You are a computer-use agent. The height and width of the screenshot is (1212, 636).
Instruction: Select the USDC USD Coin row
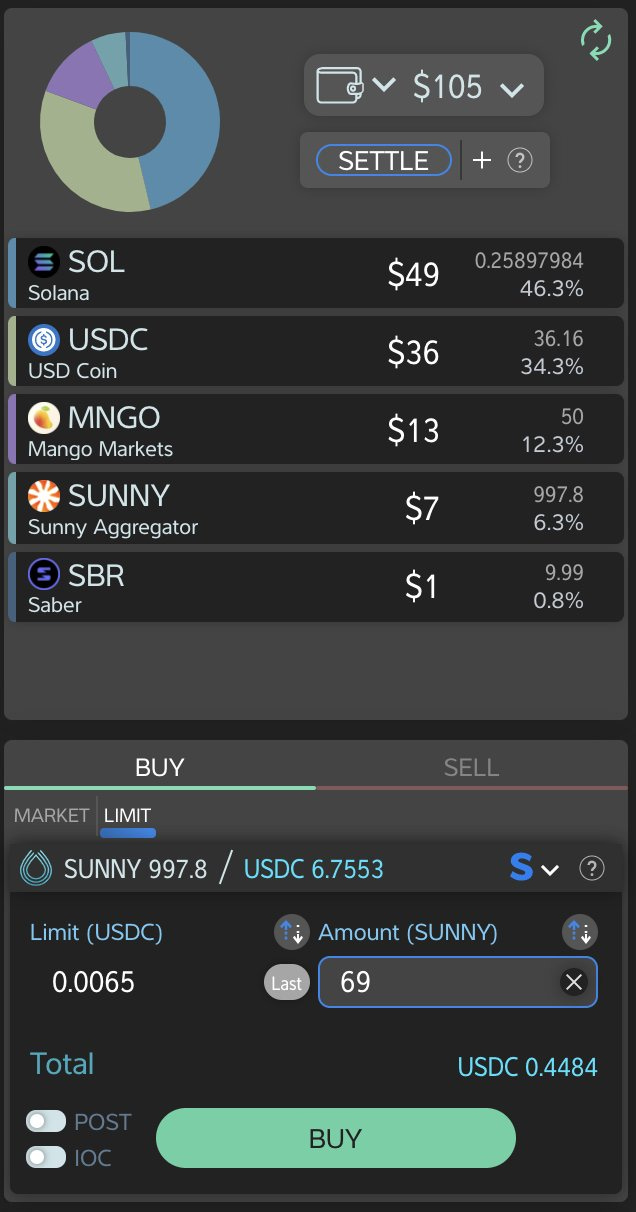tap(316, 351)
